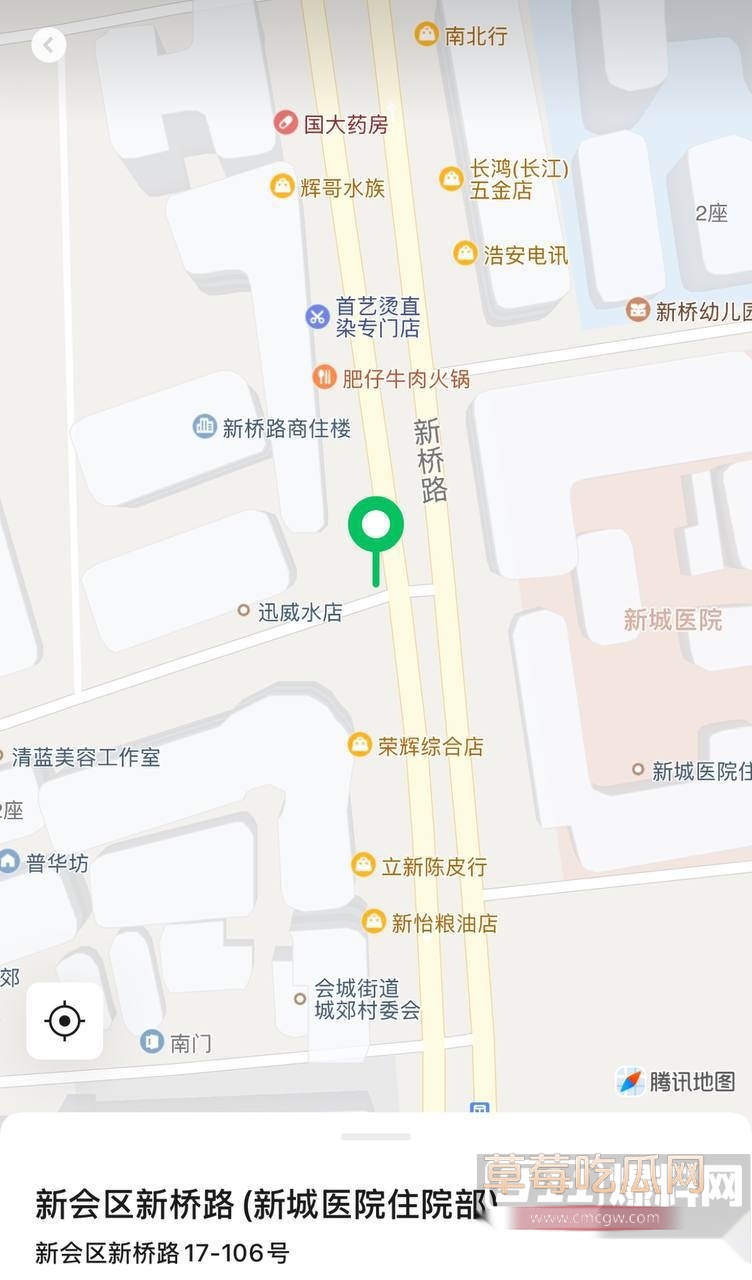Open the 立新陈皮行 shop marker

(364, 866)
